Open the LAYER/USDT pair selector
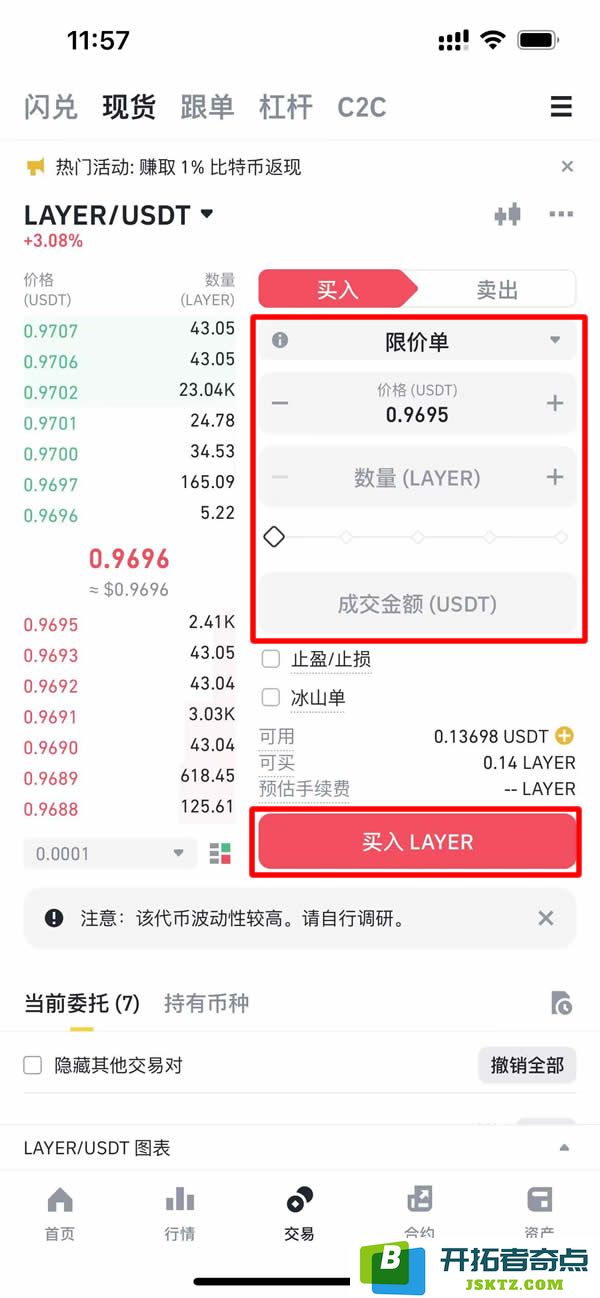Screen dimensions: 600x1298 120,215
